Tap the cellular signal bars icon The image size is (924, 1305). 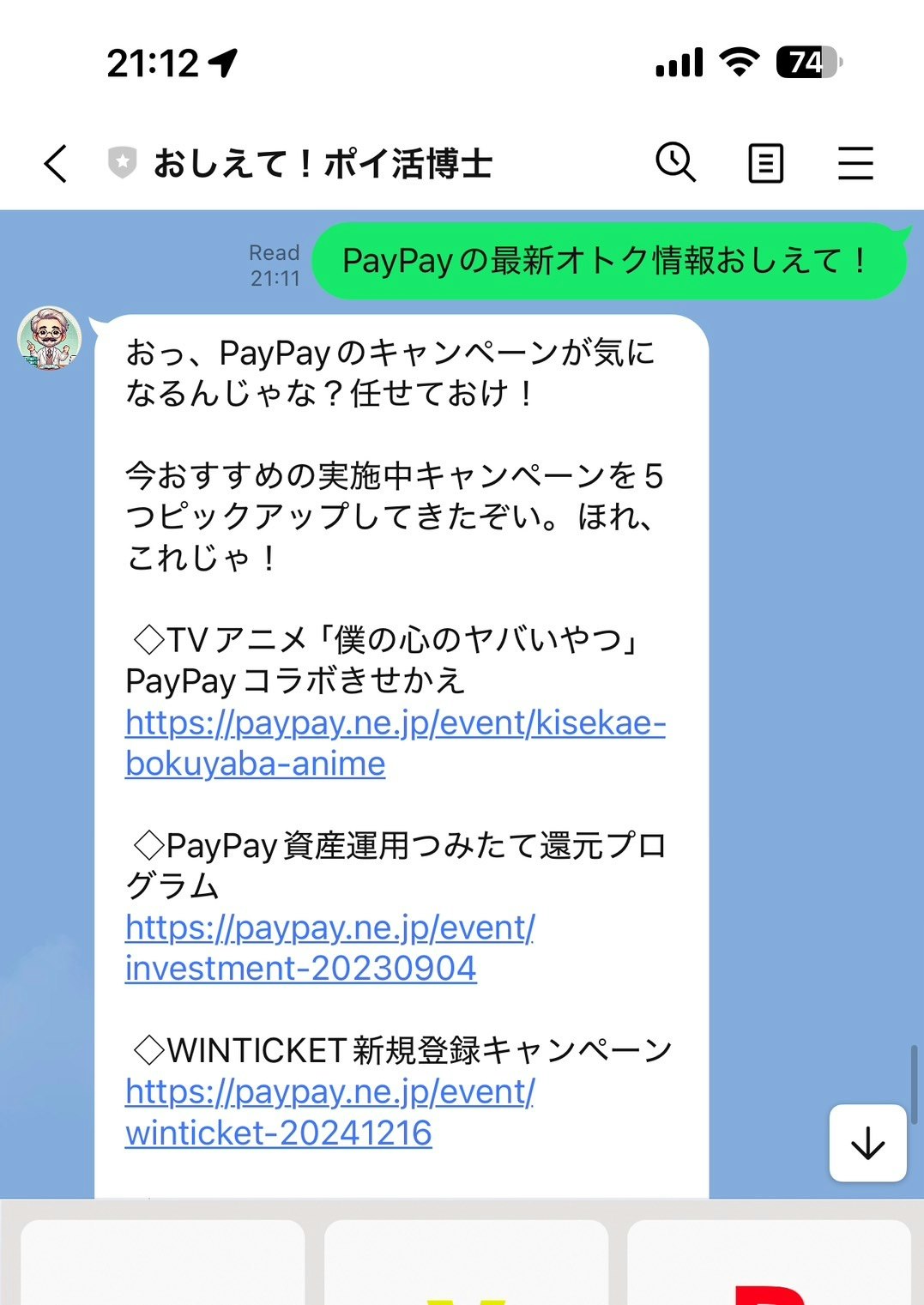click(678, 62)
